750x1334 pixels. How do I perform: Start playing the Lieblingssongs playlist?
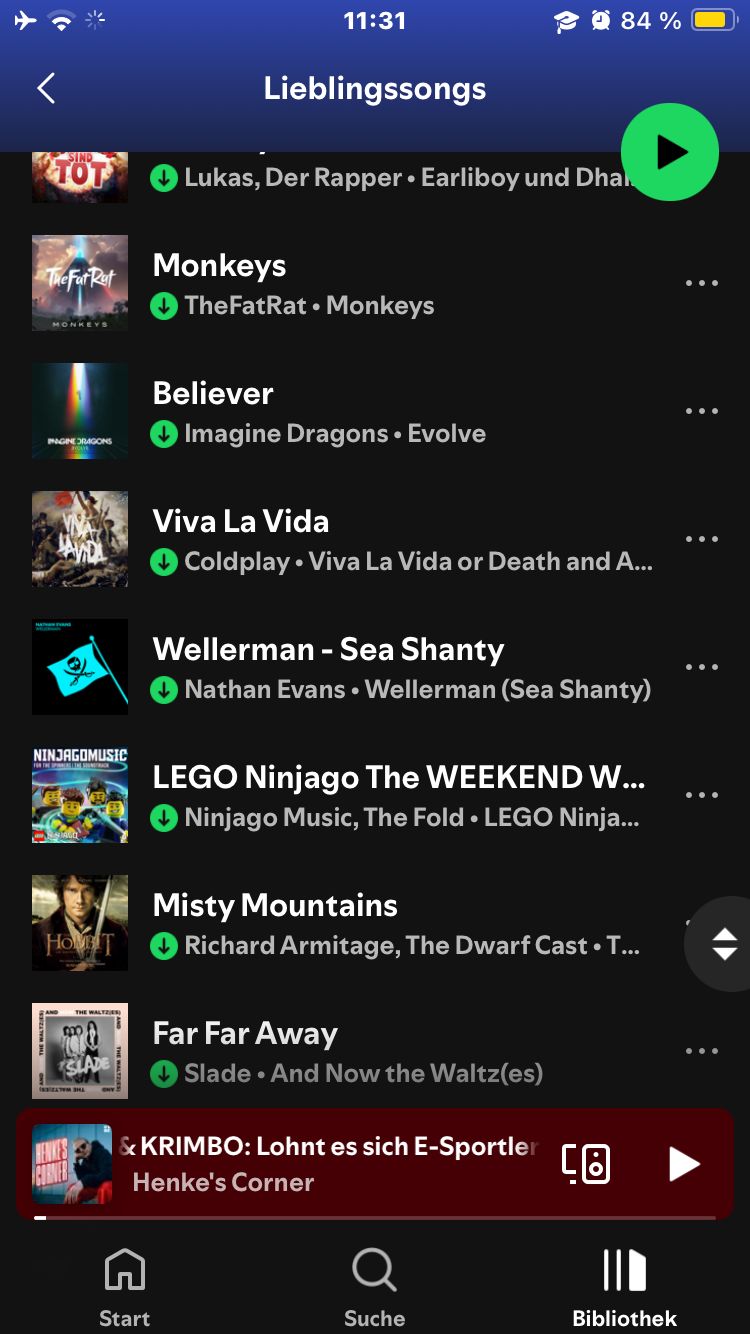pos(669,152)
